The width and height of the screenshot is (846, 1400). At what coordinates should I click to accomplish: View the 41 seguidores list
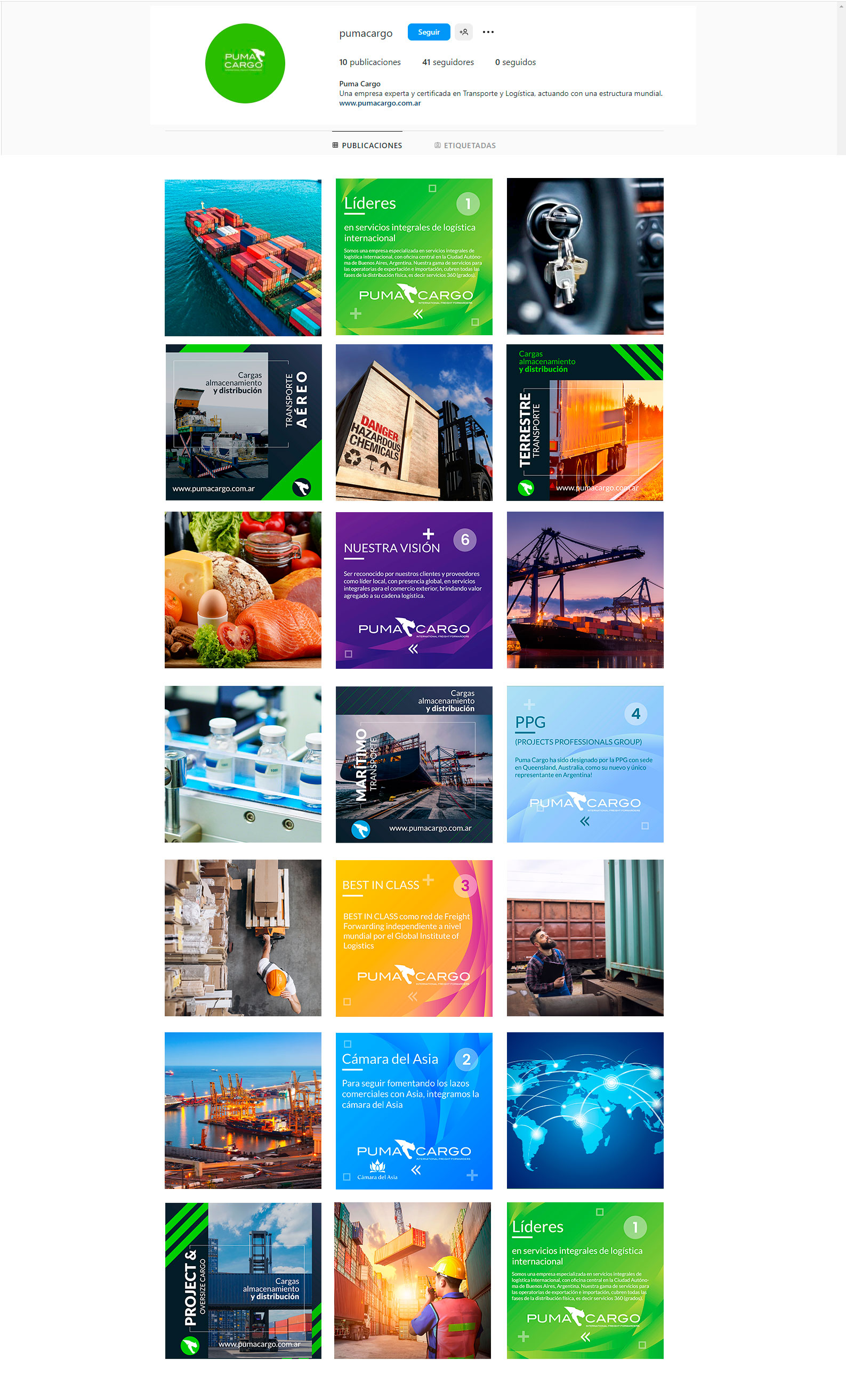coord(448,62)
